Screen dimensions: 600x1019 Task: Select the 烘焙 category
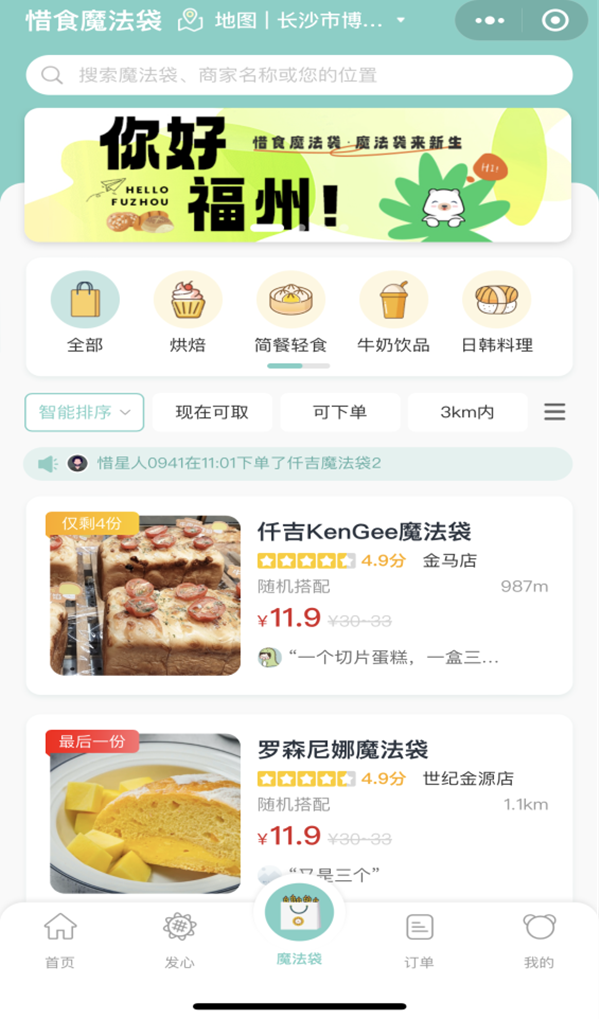(x=188, y=313)
